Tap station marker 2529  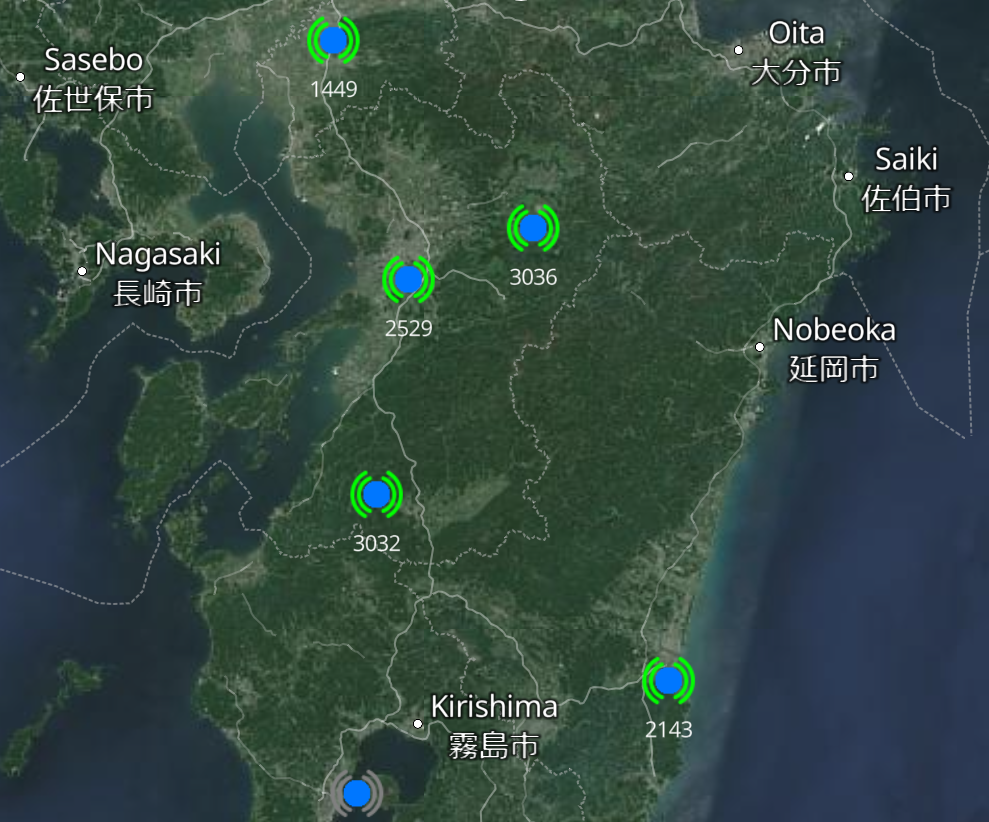[x=408, y=279]
